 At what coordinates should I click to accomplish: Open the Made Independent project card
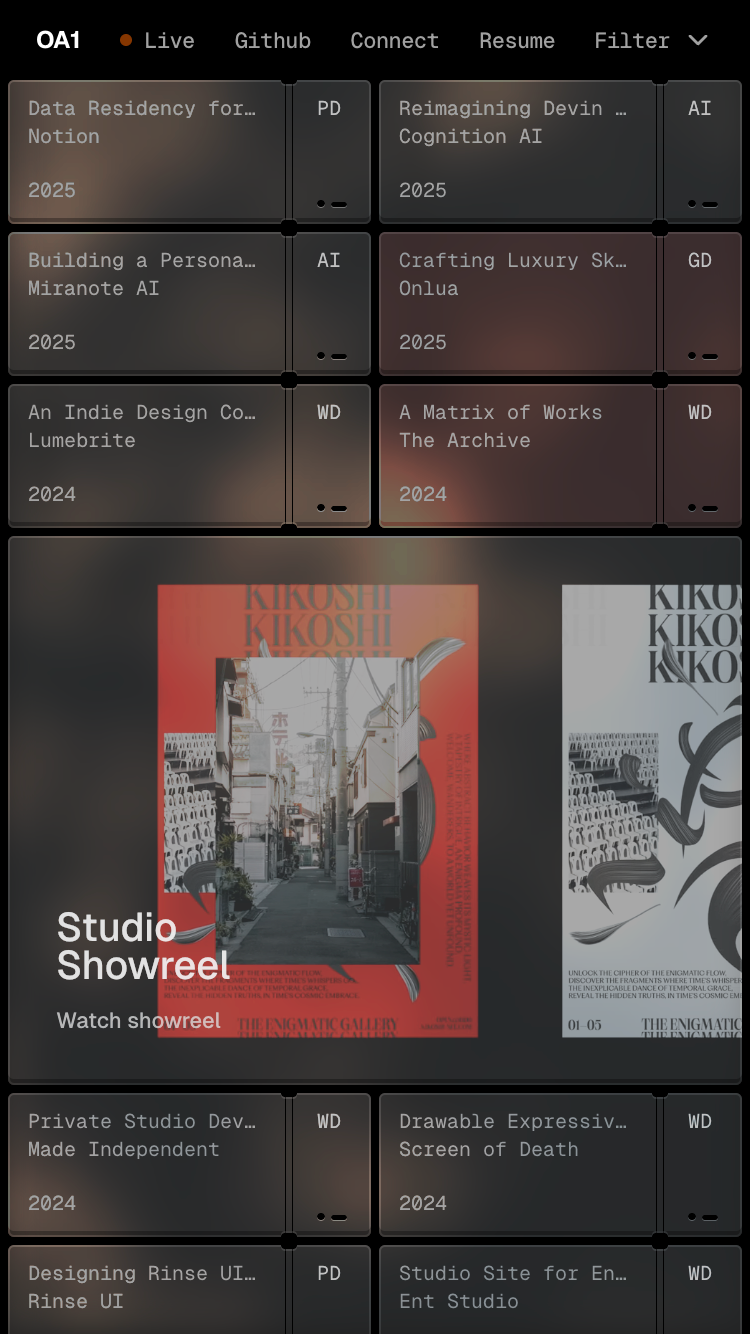148,1165
